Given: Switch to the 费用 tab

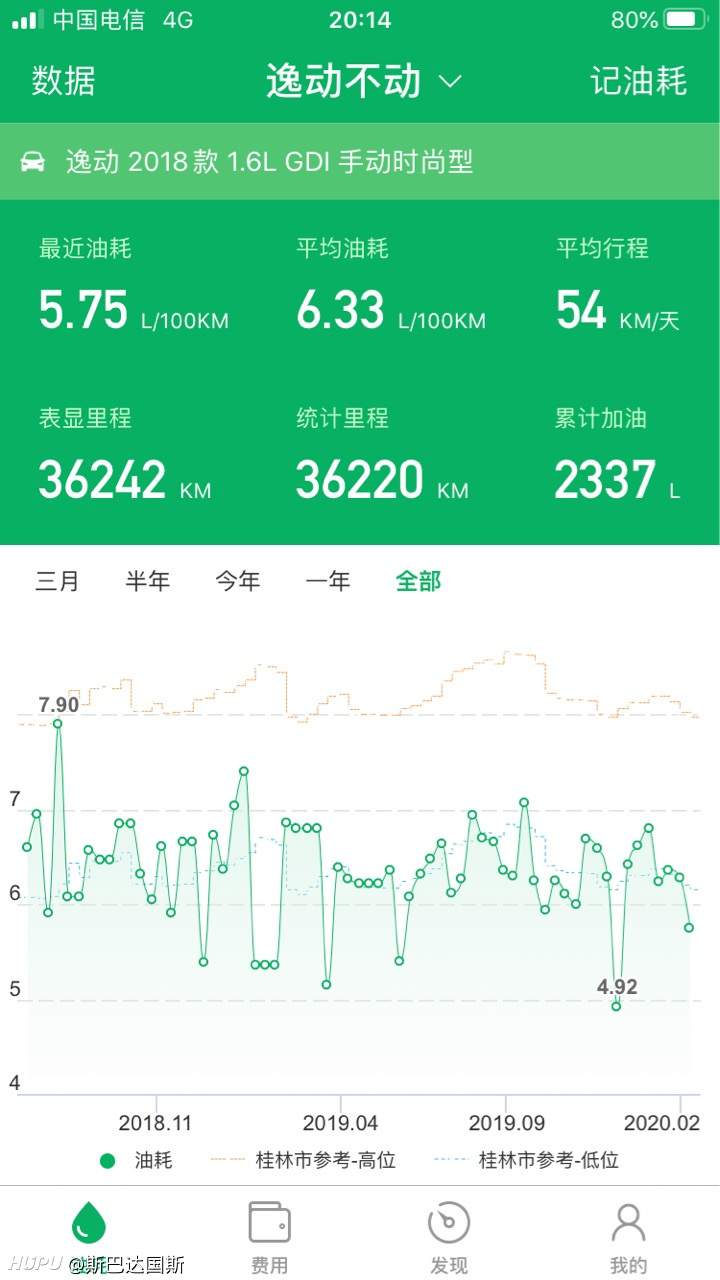Looking at the screenshot, I should 269,1237.
